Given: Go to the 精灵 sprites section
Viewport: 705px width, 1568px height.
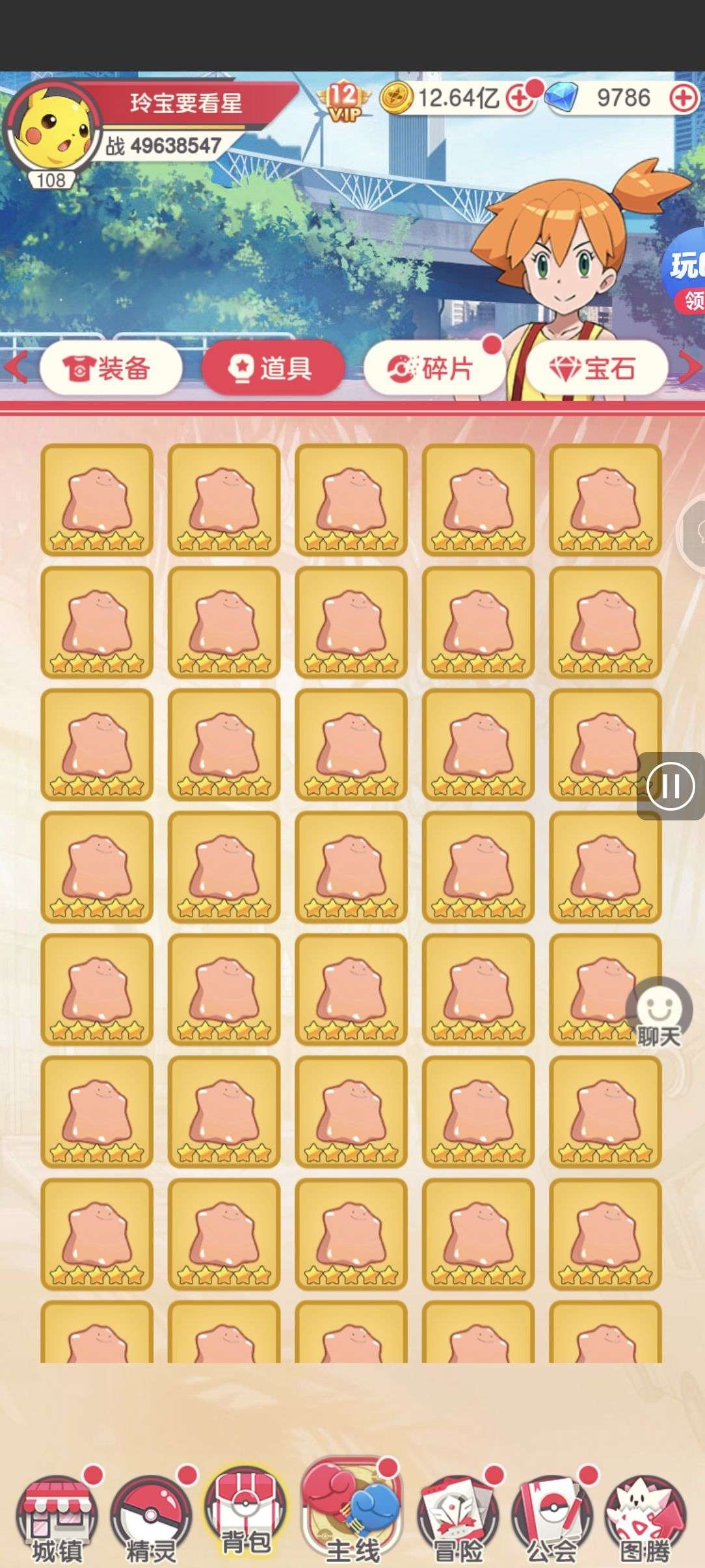Looking at the screenshot, I should pyautogui.click(x=151, y=1516).
